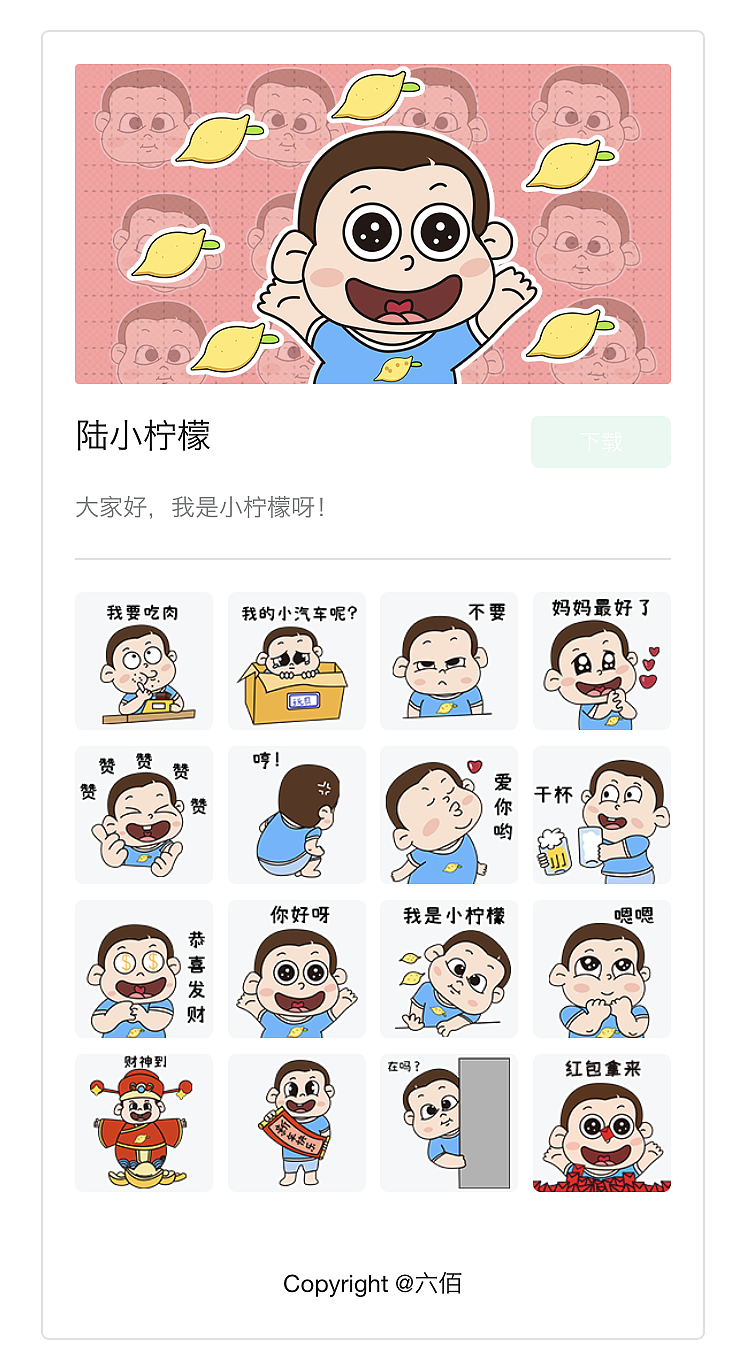Open the 赞 thumbs-up sticker
Screen dimensions: 746x1362
tap(143, 814)
